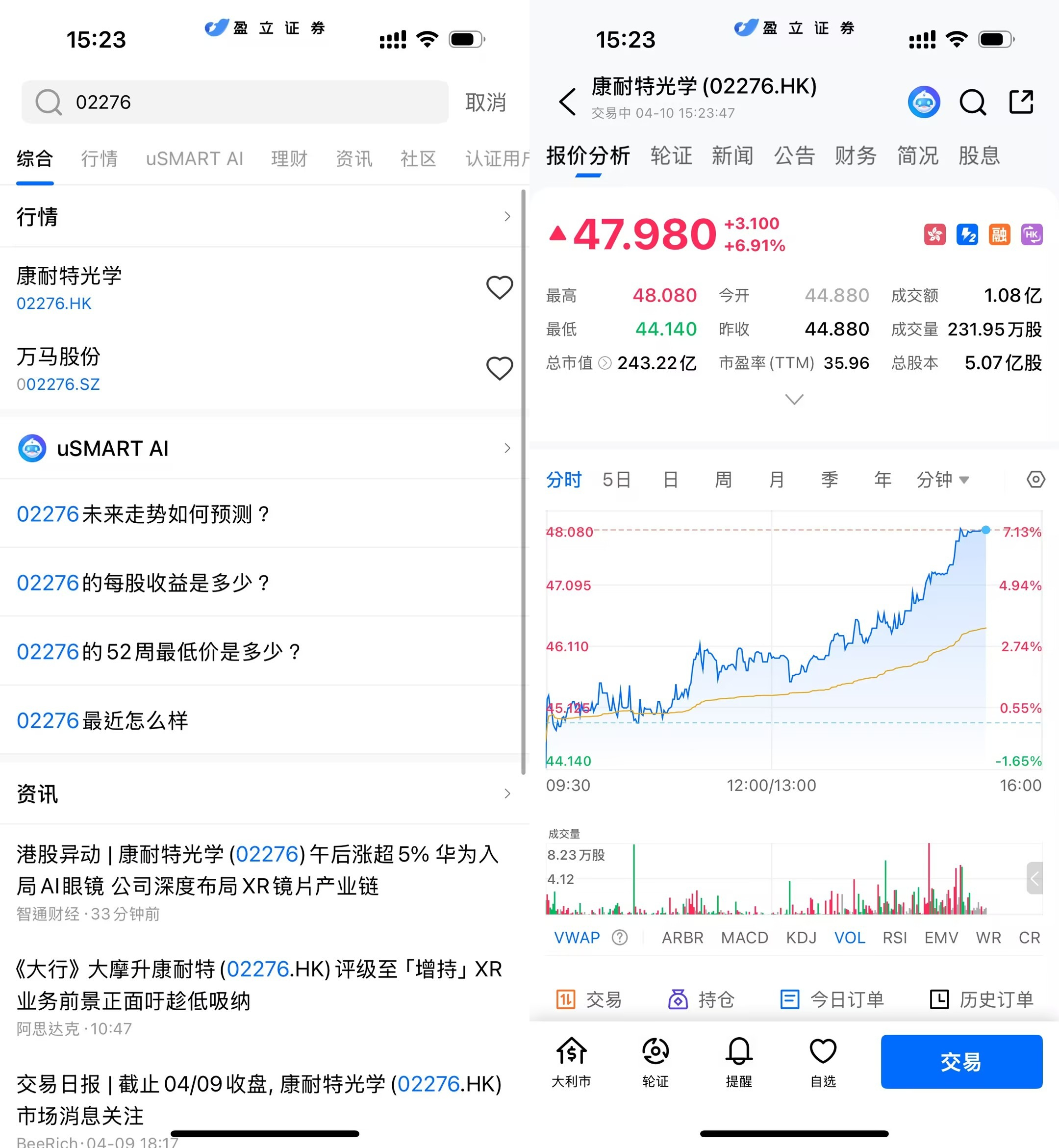Screen dimensions: 1059x1148
Task: View 今日订单 orders
Action: coord(832,999)
